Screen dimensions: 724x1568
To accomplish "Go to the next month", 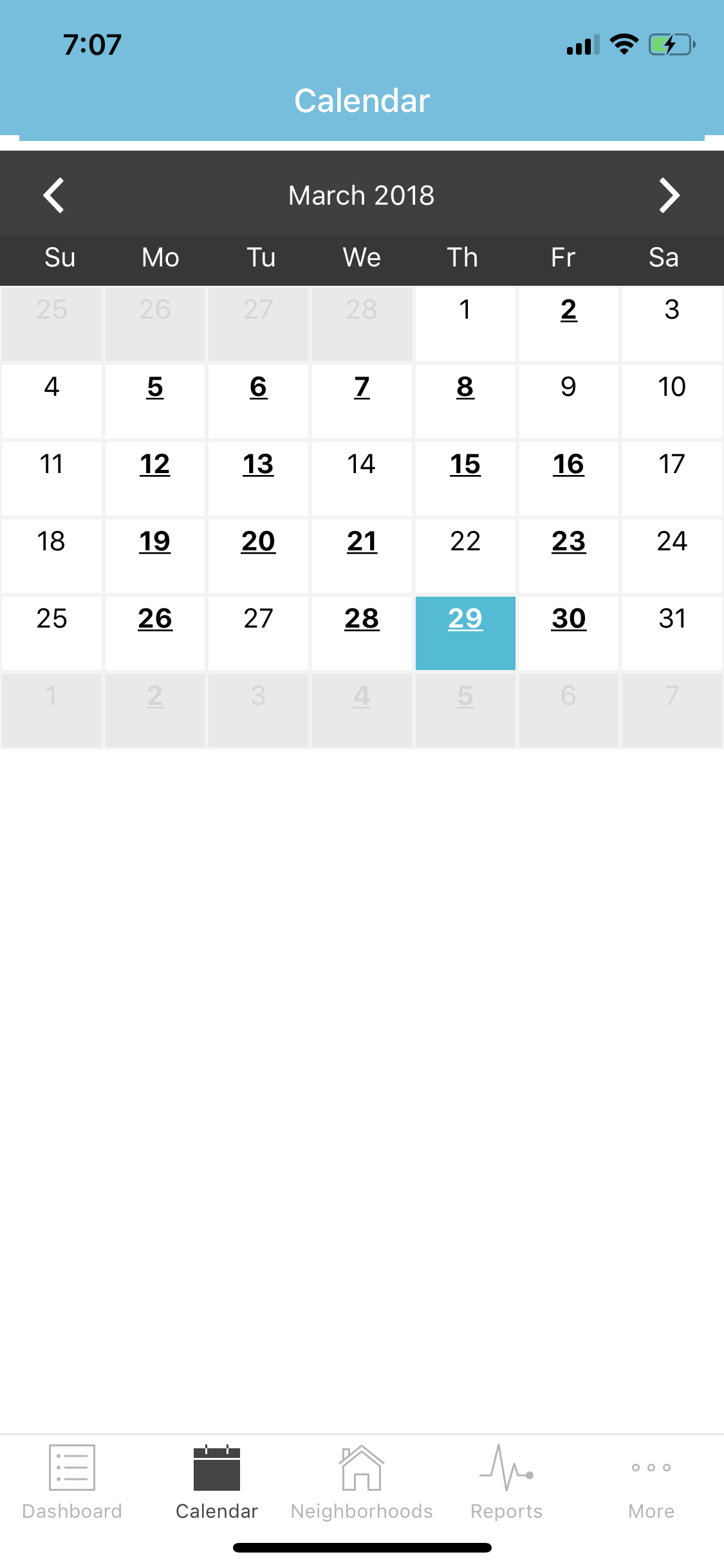I will pos(669,195).
